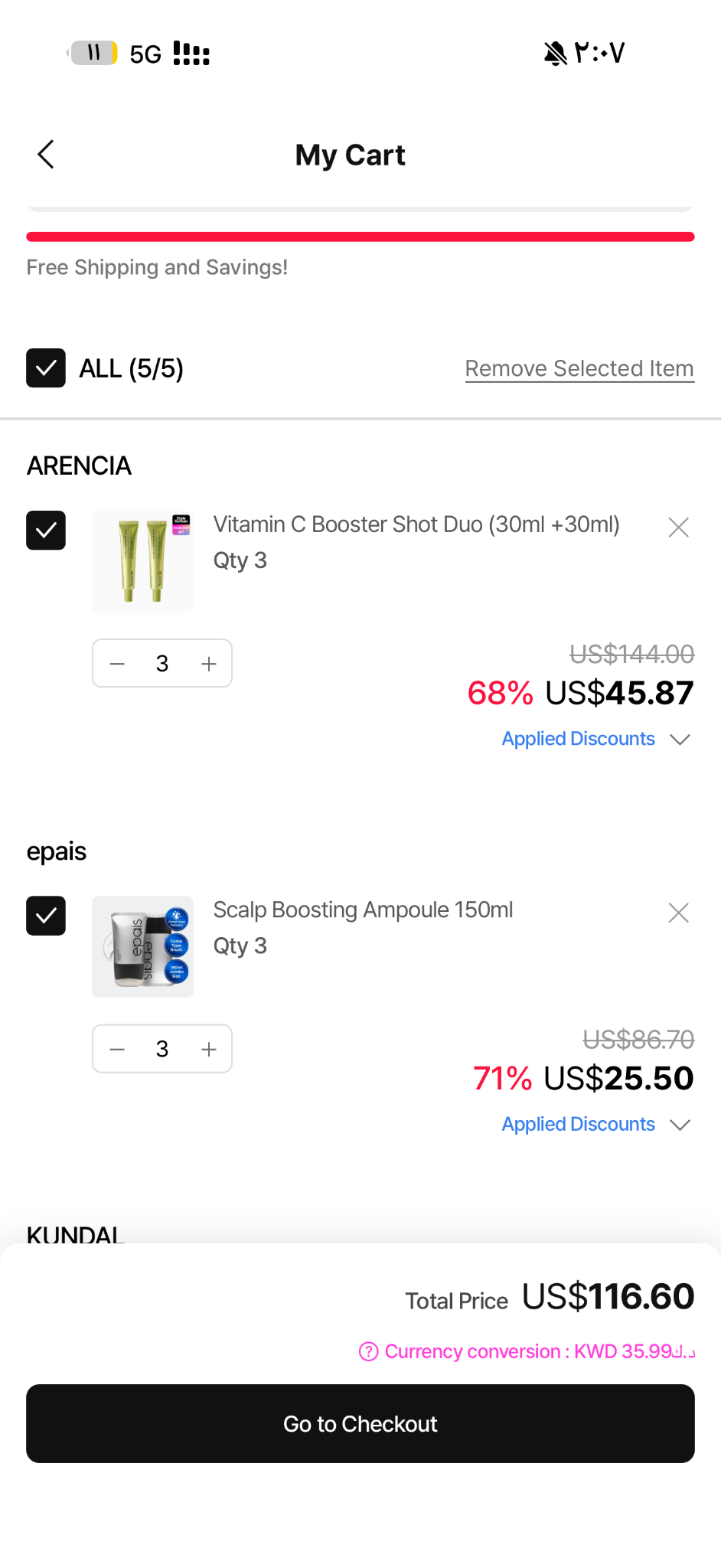Screen dimensions: 721x1568
Task: Tap Remove Selected Item link
Action: coord(579,368)
